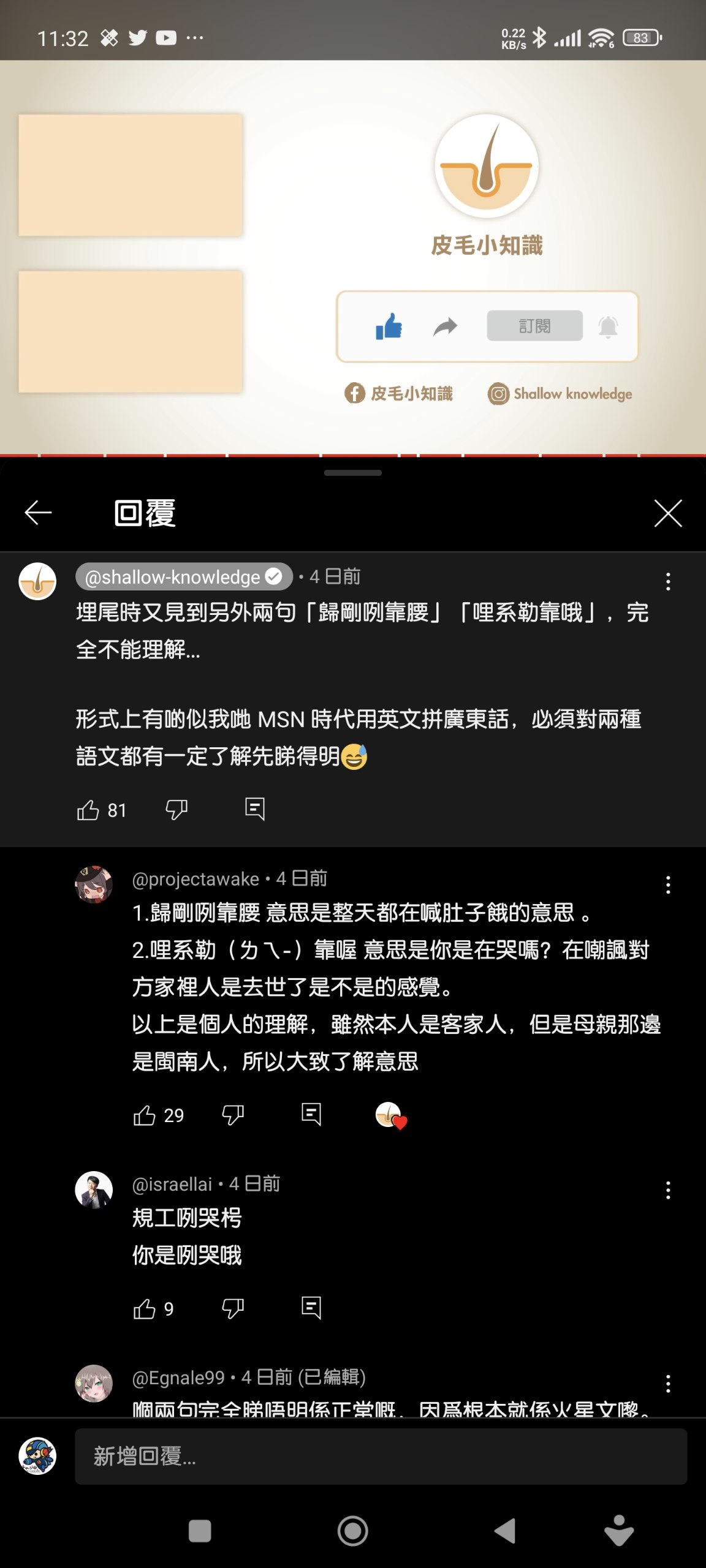Screen dimensions: 706x1568
Task: Like the @shallow-knowledge comment
Action: tap(88, 810)
